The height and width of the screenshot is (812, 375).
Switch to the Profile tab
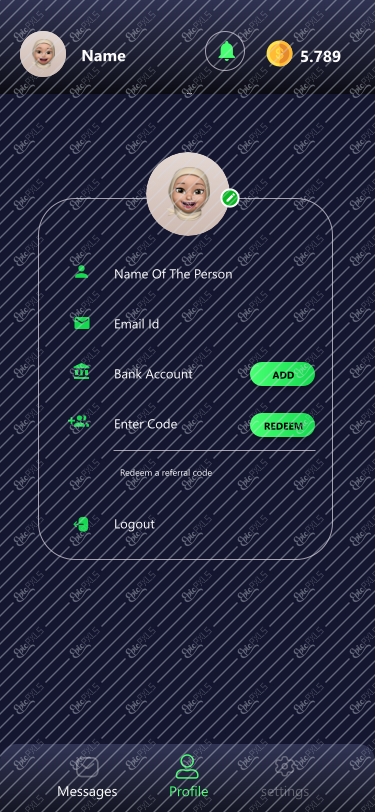[x=188, y=777]
